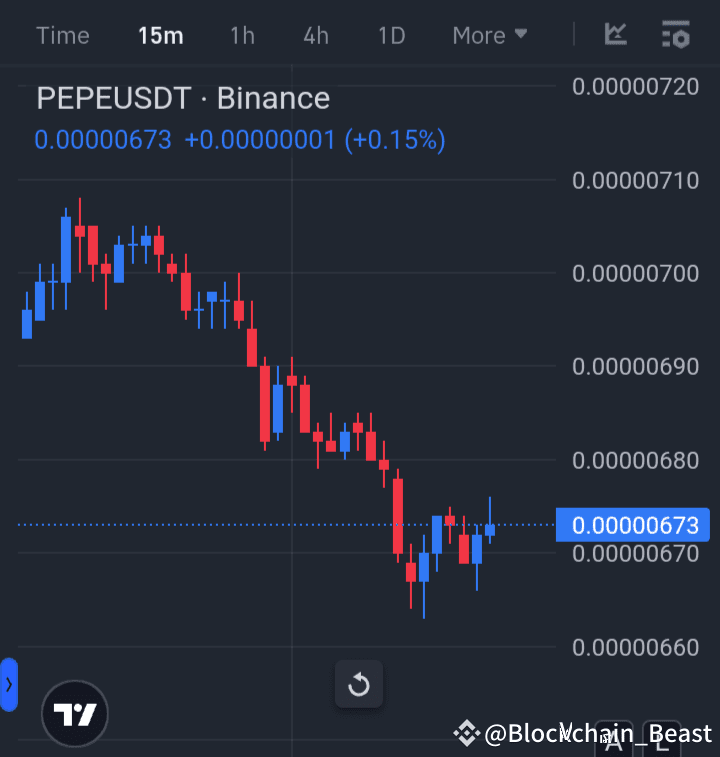
Task: Select the blue 0.00000673 price label
Action: 633,524
